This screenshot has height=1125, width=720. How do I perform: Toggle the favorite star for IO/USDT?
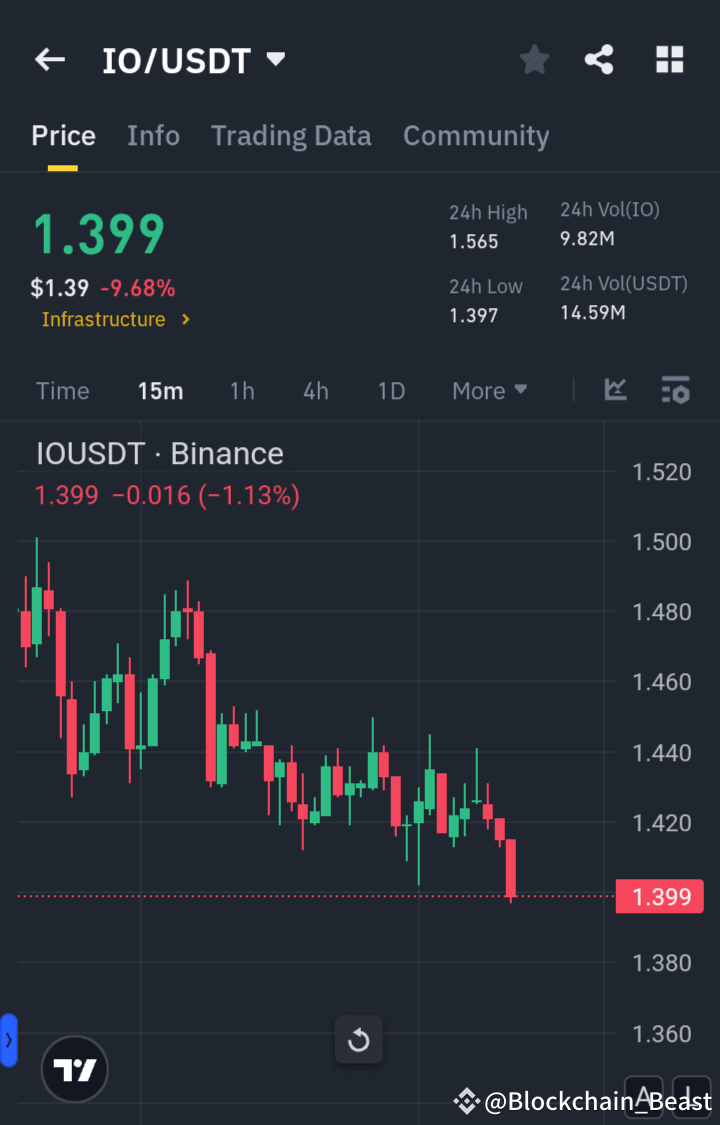534,59
